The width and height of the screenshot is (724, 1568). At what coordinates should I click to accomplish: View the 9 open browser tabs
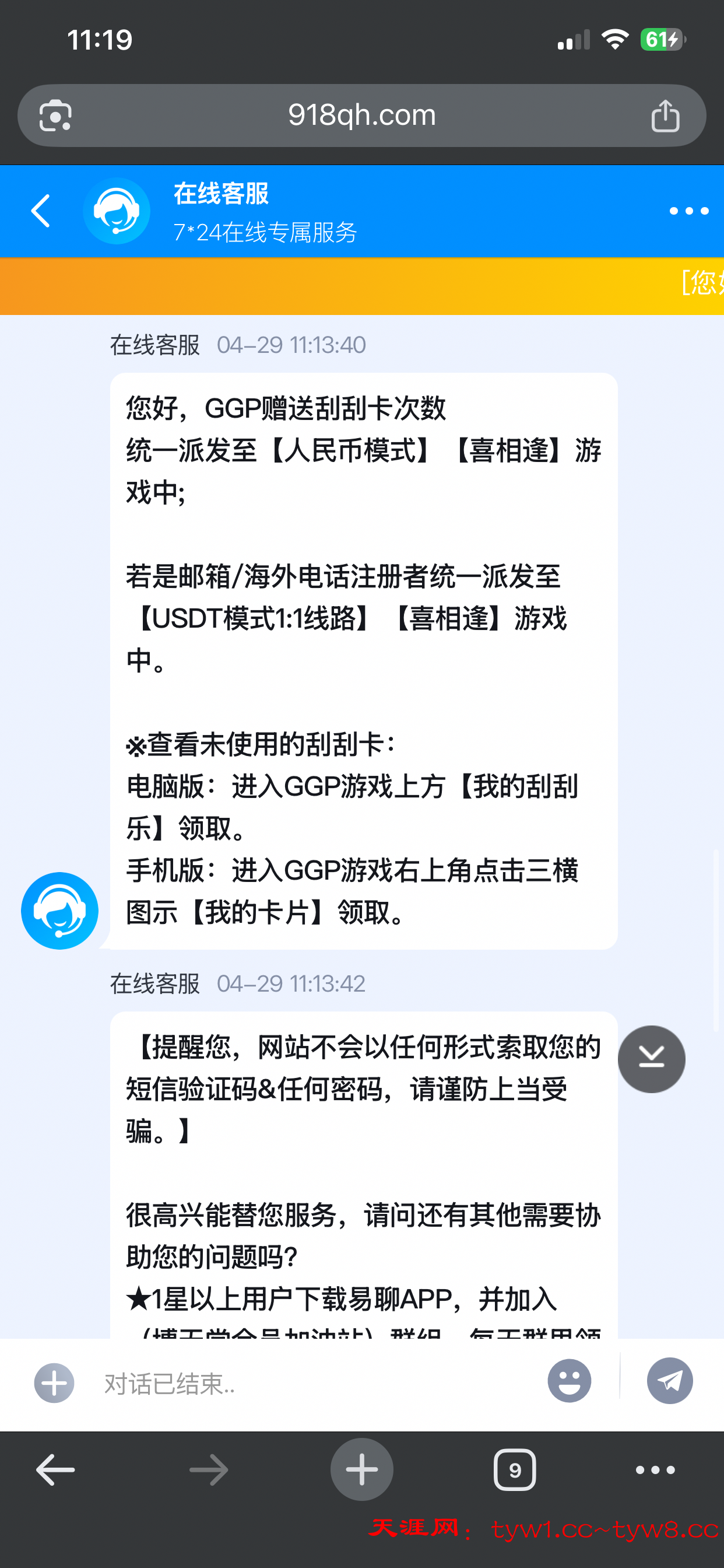point(515,1470)
